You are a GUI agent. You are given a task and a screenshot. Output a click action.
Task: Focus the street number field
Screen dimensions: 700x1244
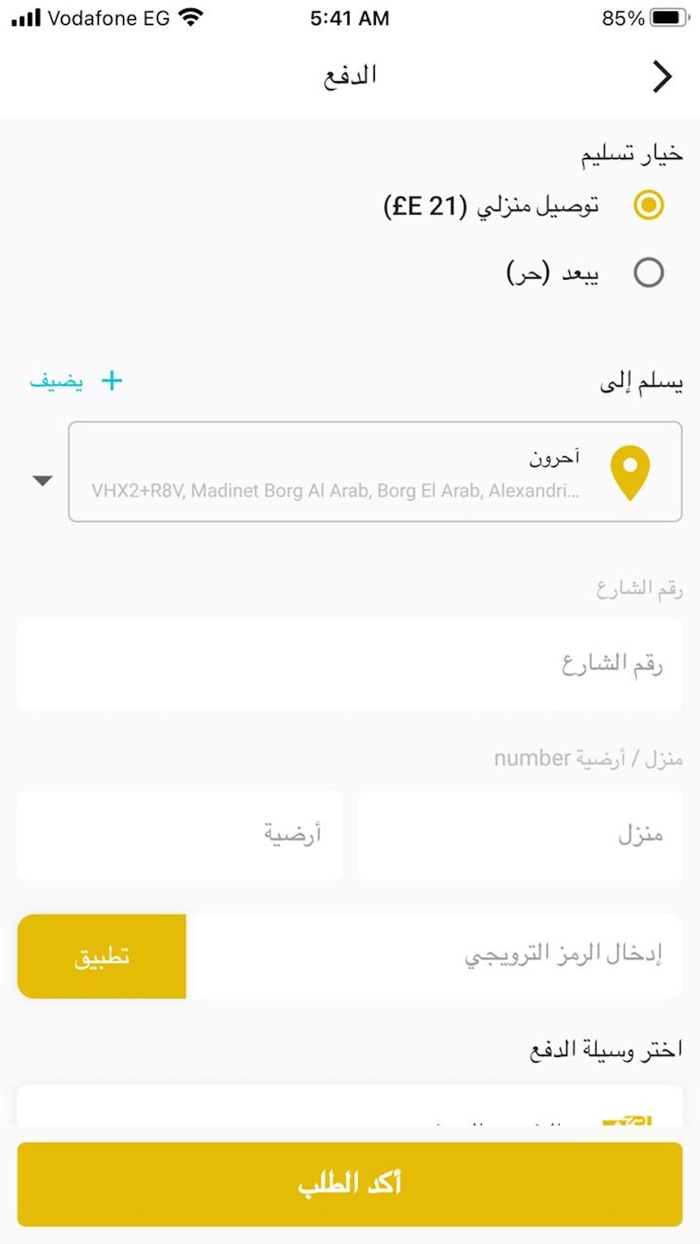point(349,665)
